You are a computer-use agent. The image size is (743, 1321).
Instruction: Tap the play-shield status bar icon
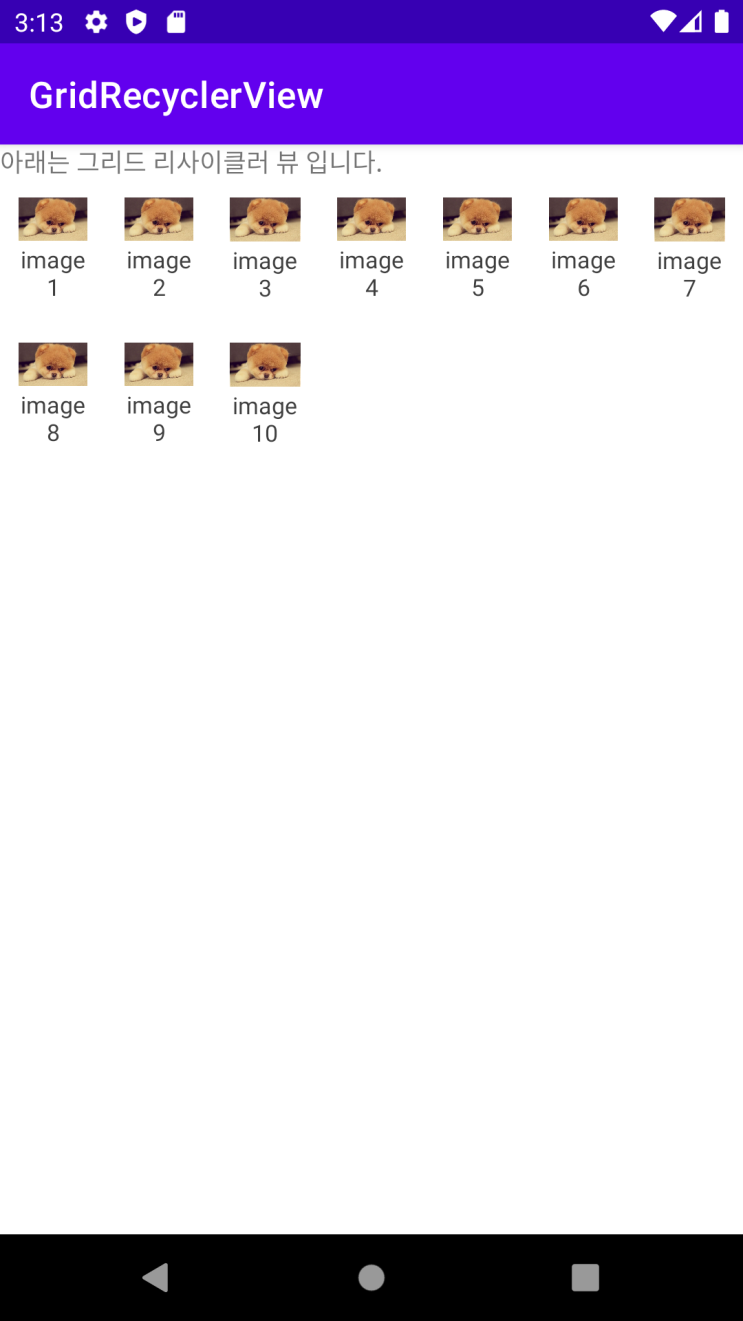[x=135, y=21]
